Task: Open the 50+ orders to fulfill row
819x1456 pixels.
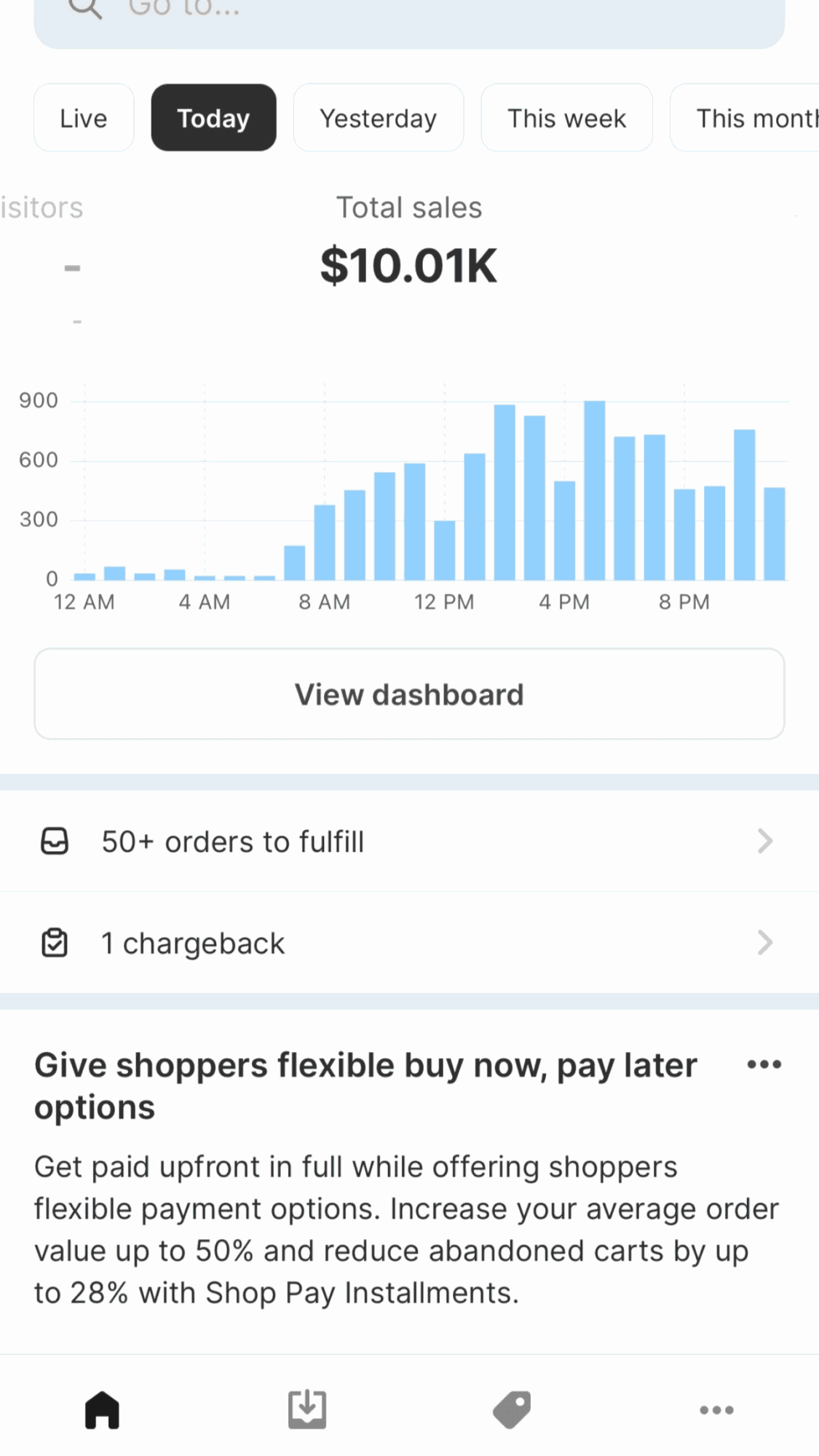Action: pyautogui.click(x=409, y=842)
